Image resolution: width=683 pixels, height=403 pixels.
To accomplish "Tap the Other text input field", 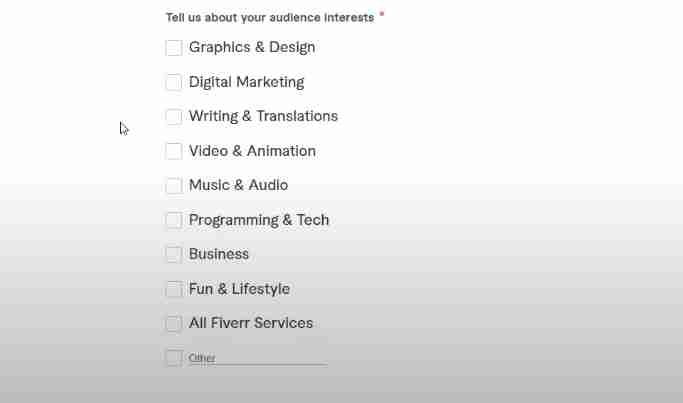I will click(x=258, y=357).
